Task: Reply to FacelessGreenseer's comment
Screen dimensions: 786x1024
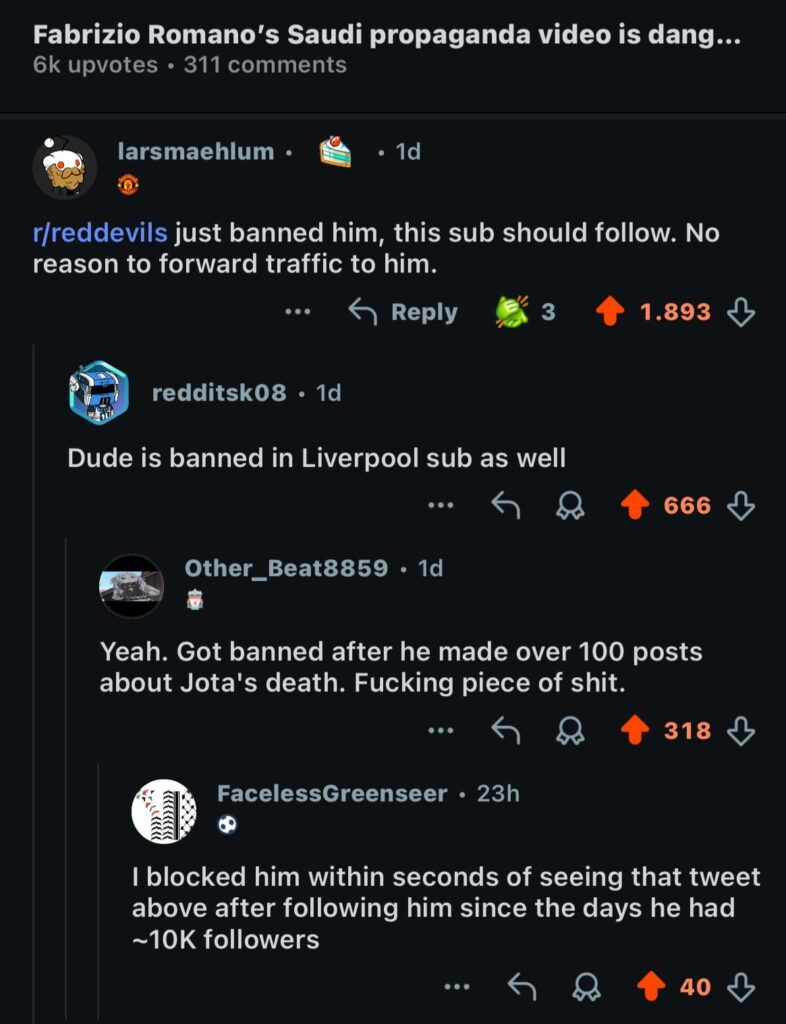Action: (x=522, y=987)
